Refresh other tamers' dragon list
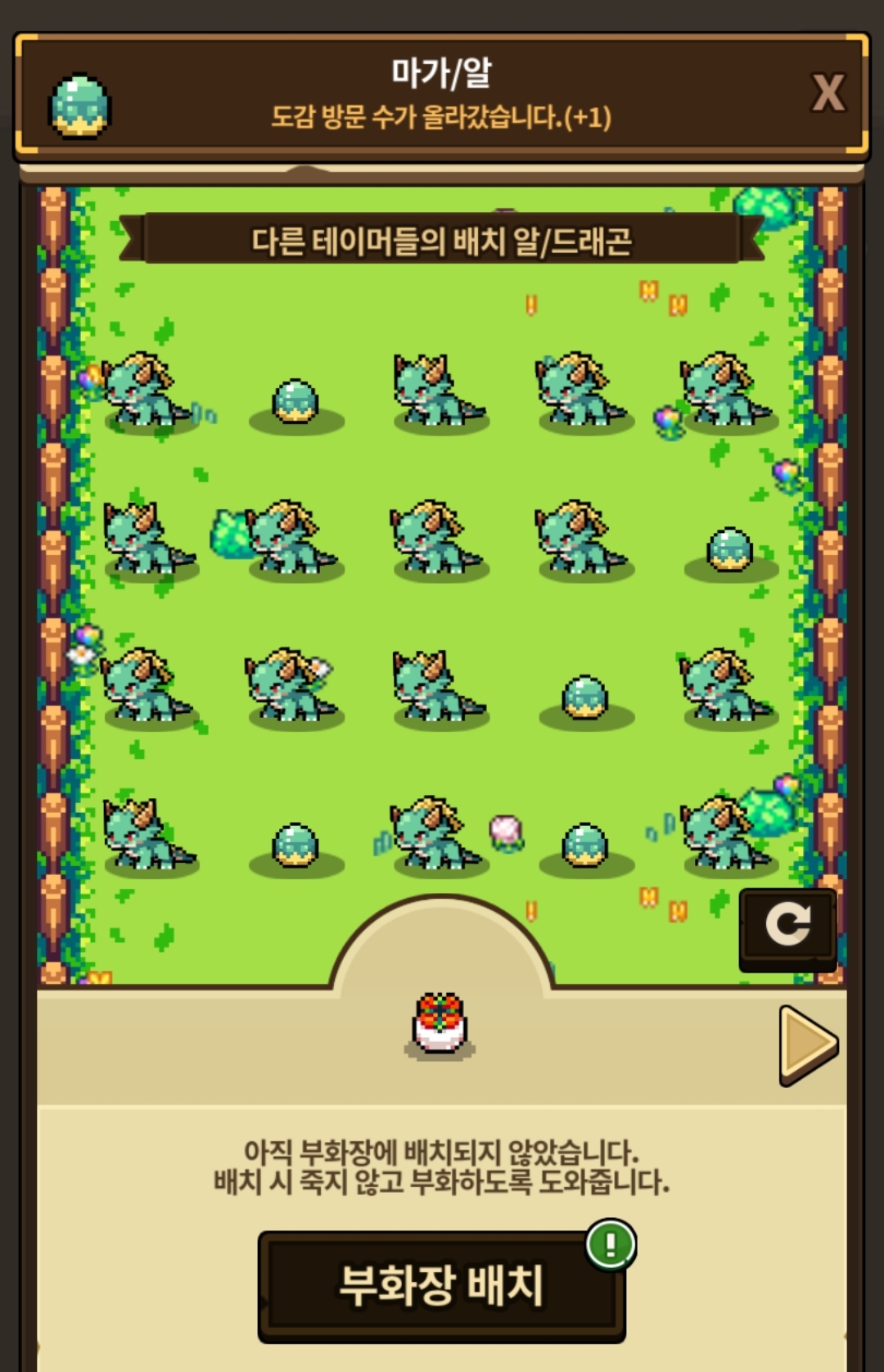Image resolution: width=884 pixels, height=1372 pixels. (787, 929)
